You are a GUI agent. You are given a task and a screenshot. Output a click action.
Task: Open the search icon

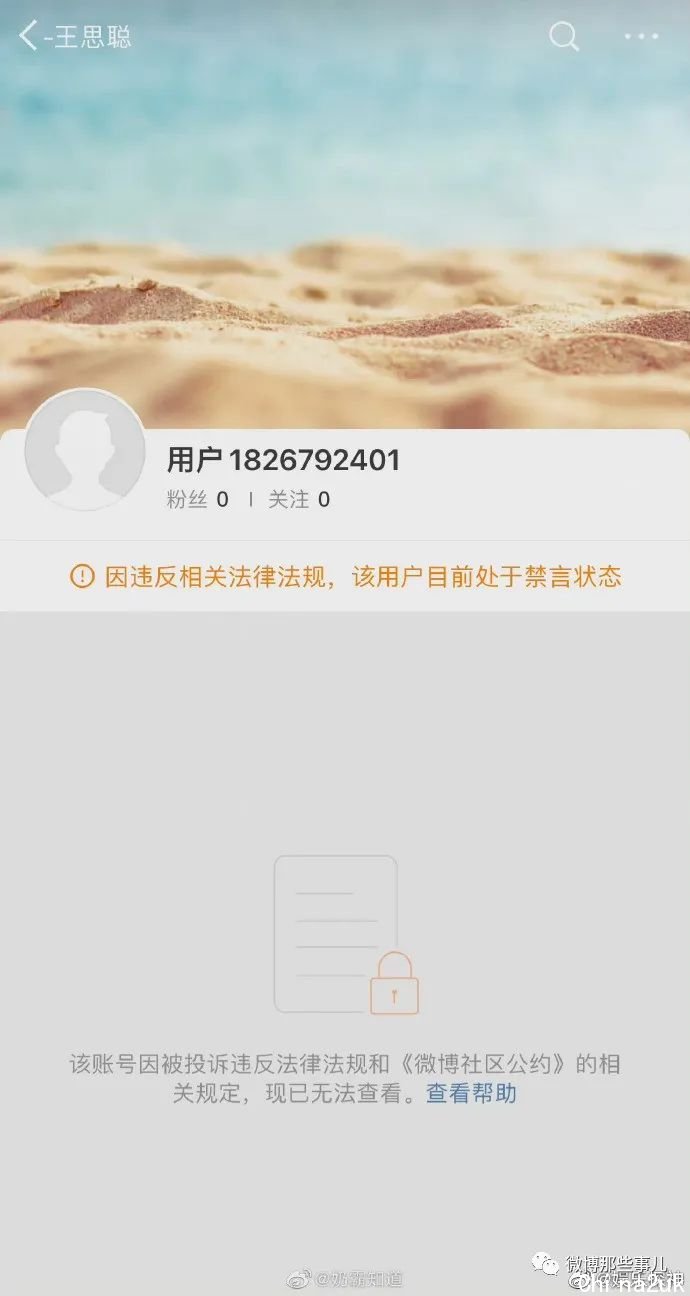[x=564, y=37]
